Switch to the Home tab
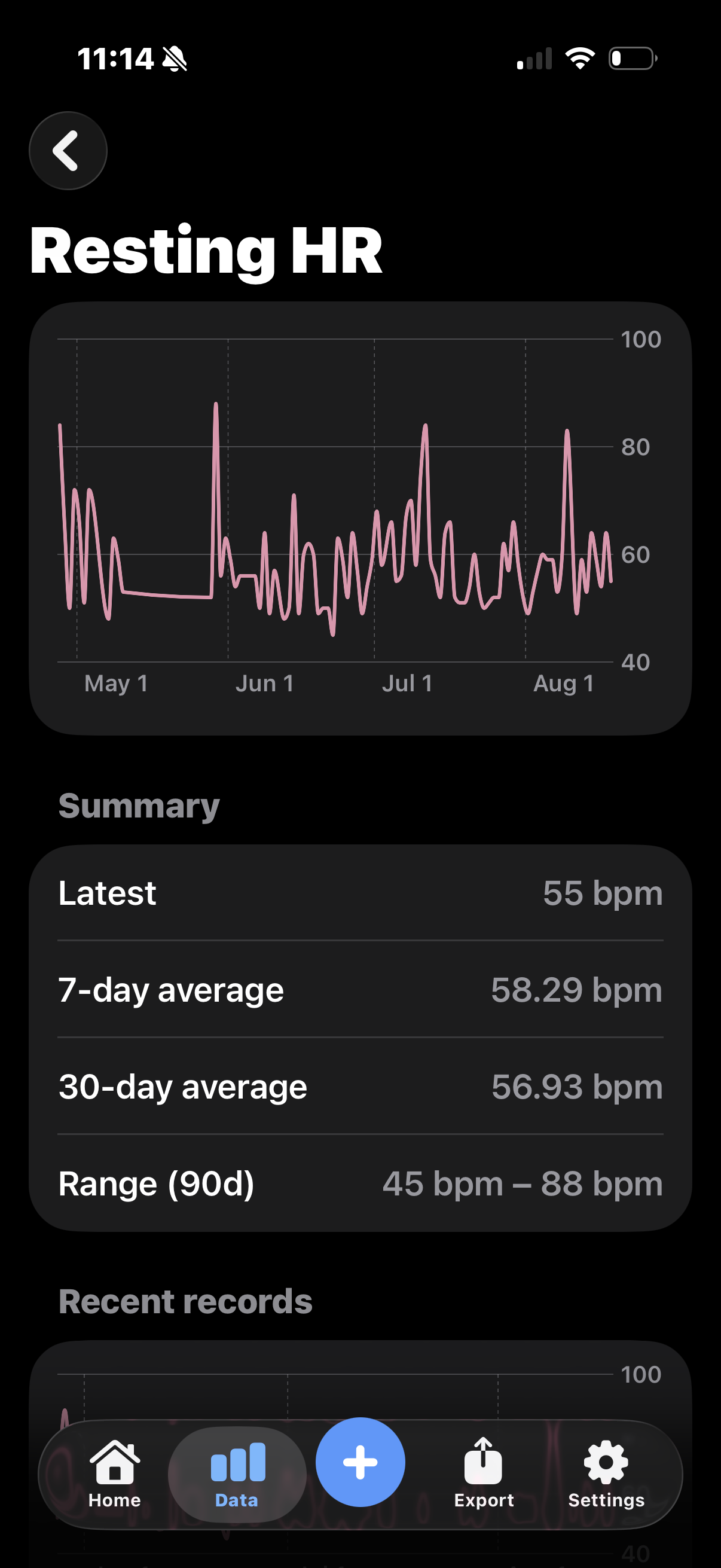721x1568 pixels. pyautogui.click(x=114, y=1474)
